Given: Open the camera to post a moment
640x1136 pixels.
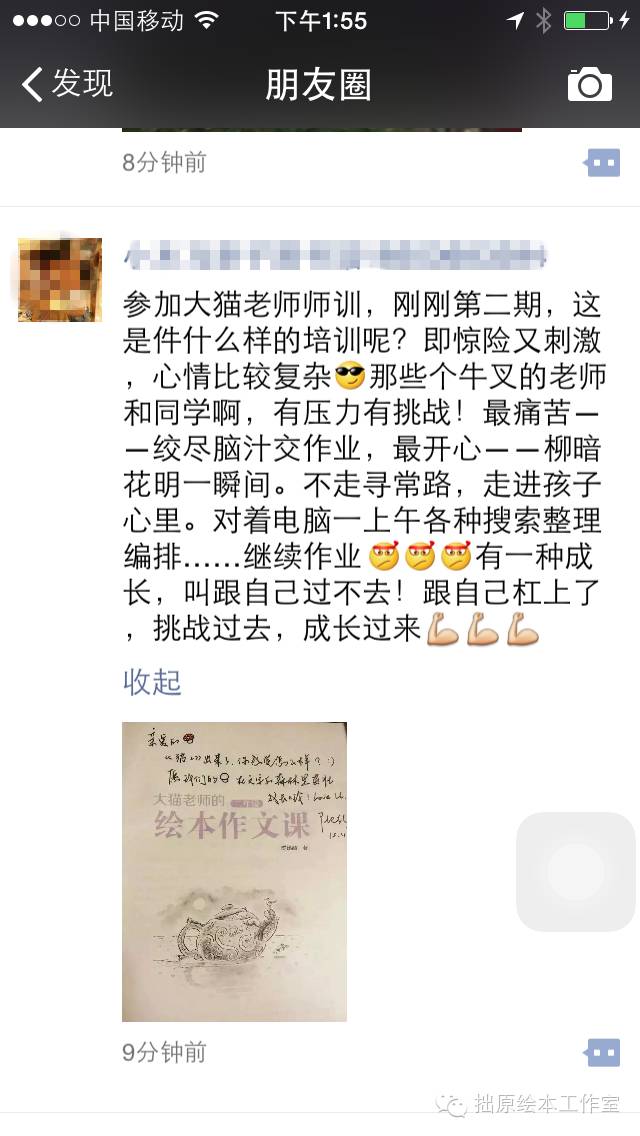Looking at the screenshot, I should [589, 85].
